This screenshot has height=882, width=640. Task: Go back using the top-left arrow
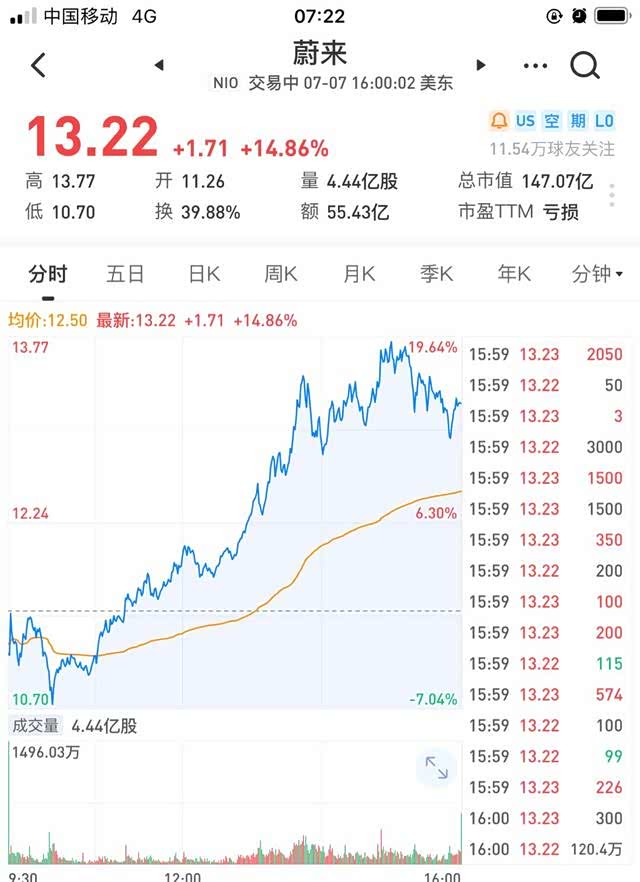(x=38, y=65)
